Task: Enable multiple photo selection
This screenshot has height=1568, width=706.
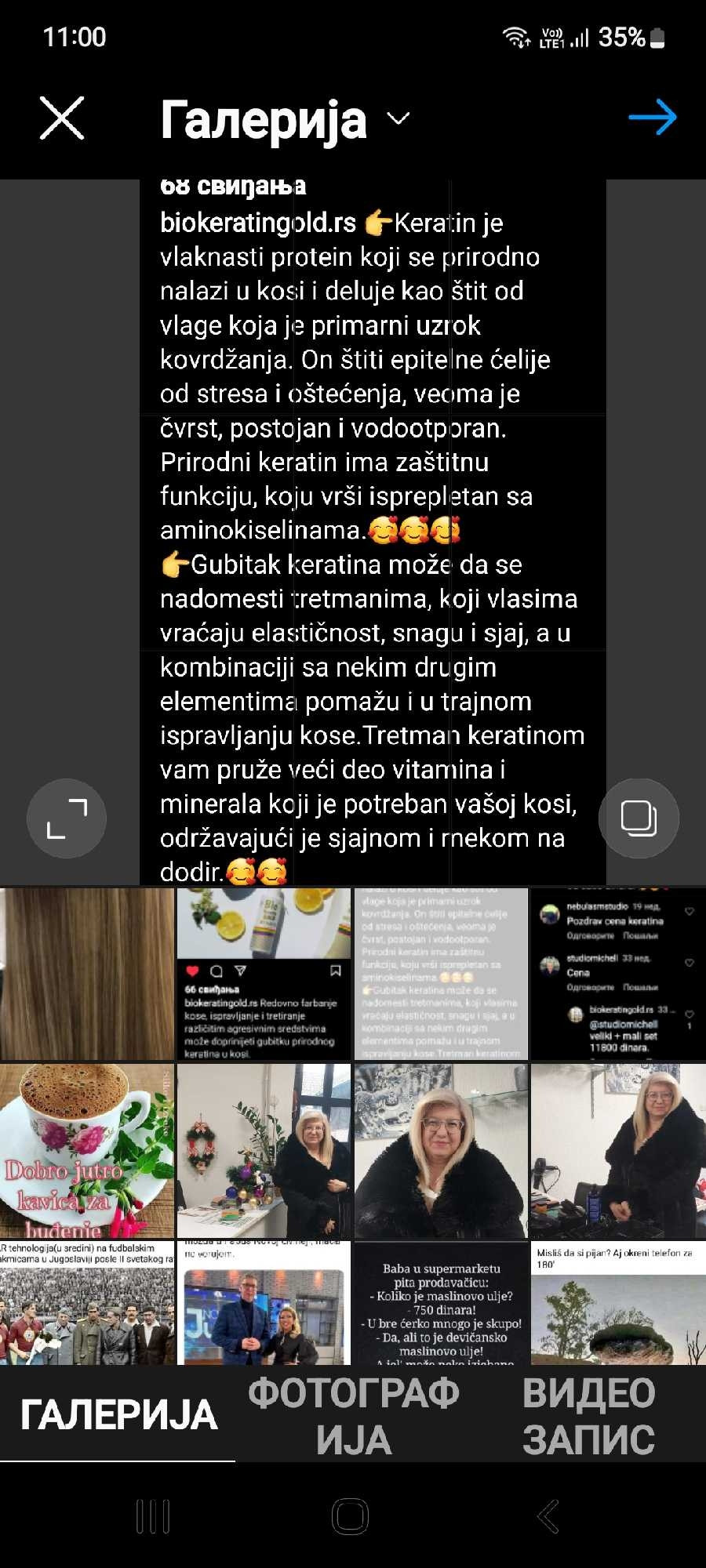Action: (x=639, y=818)
